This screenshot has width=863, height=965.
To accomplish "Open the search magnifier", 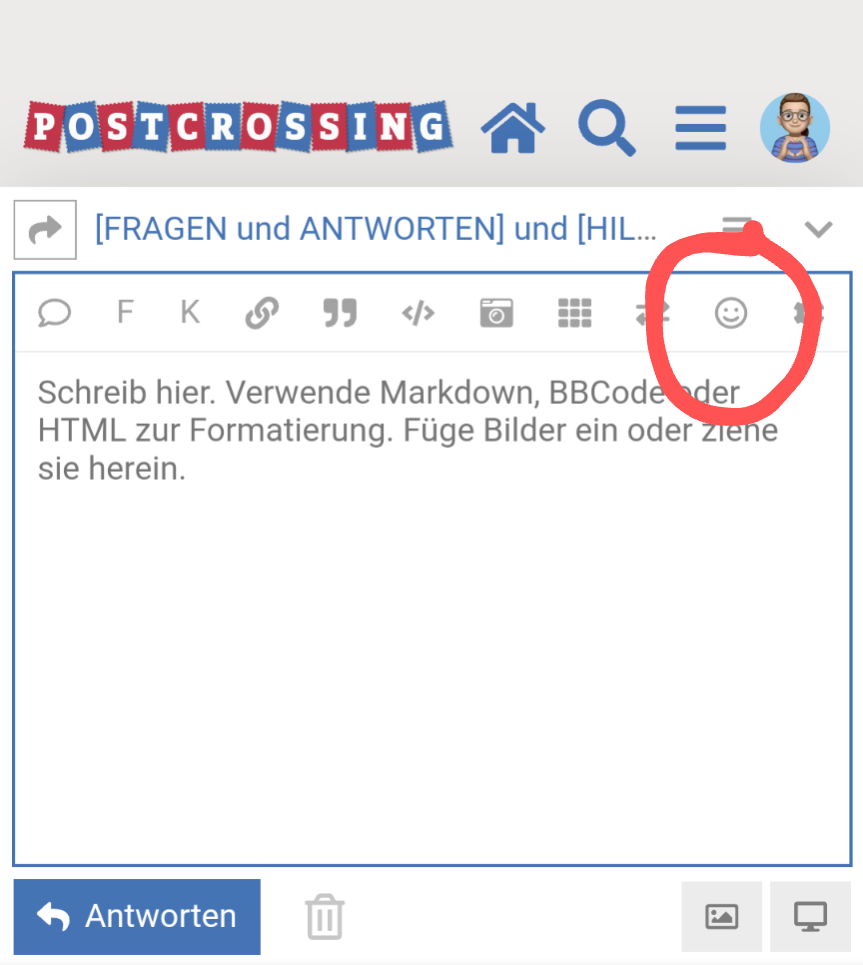I will coord(606,128).
